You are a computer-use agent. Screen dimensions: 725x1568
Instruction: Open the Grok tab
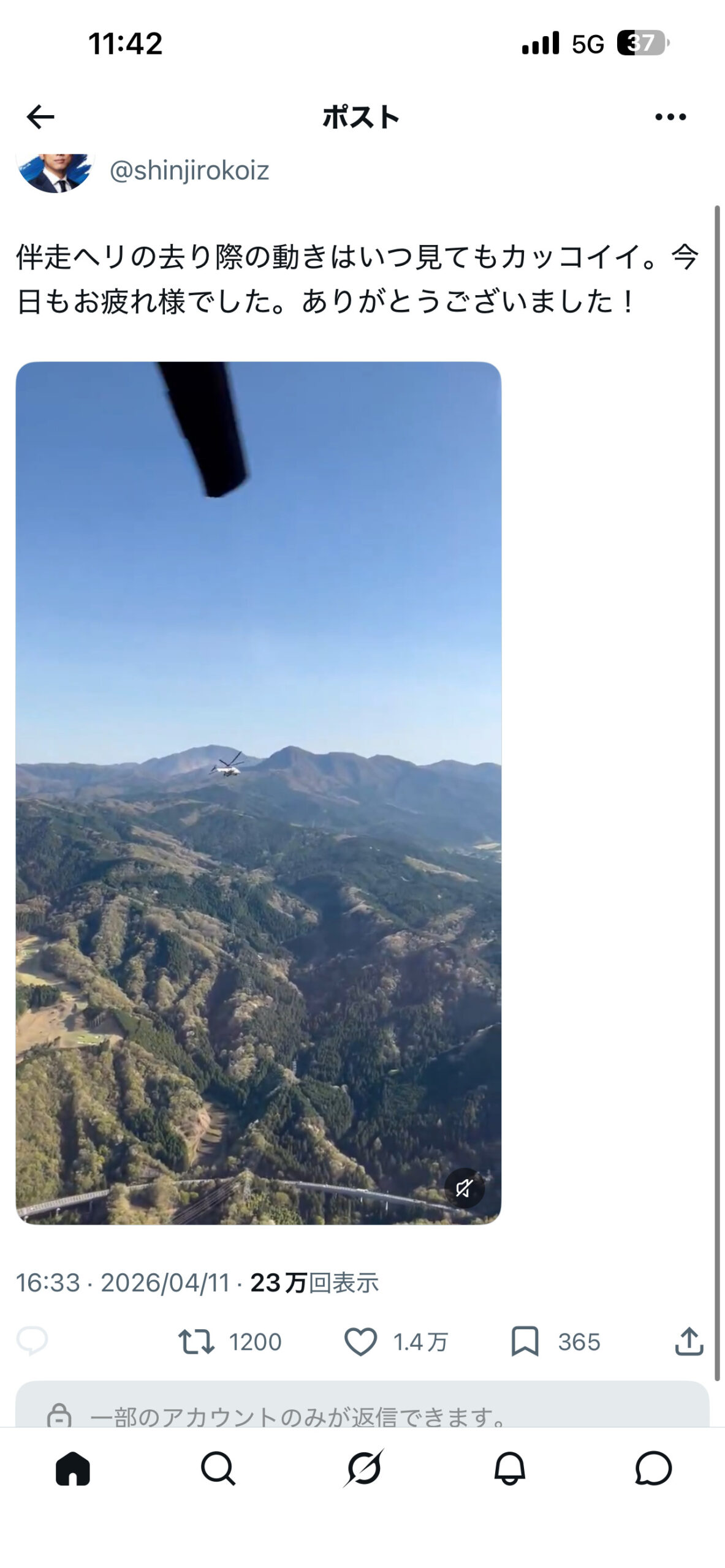point(363,1468)
